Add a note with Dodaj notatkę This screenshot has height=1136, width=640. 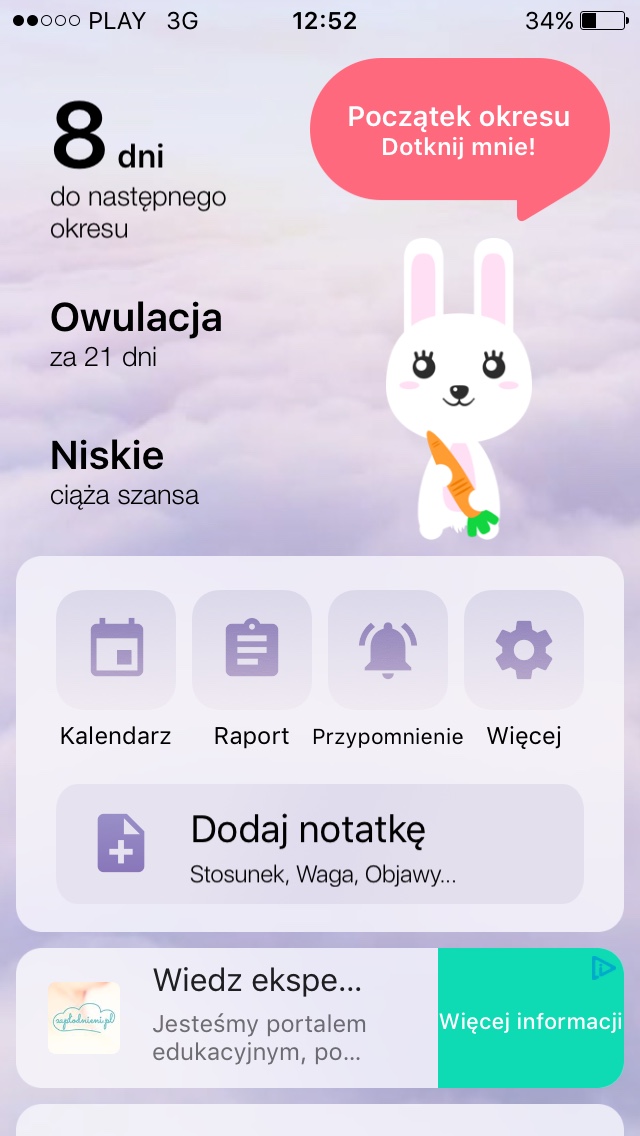click(320, 844)
